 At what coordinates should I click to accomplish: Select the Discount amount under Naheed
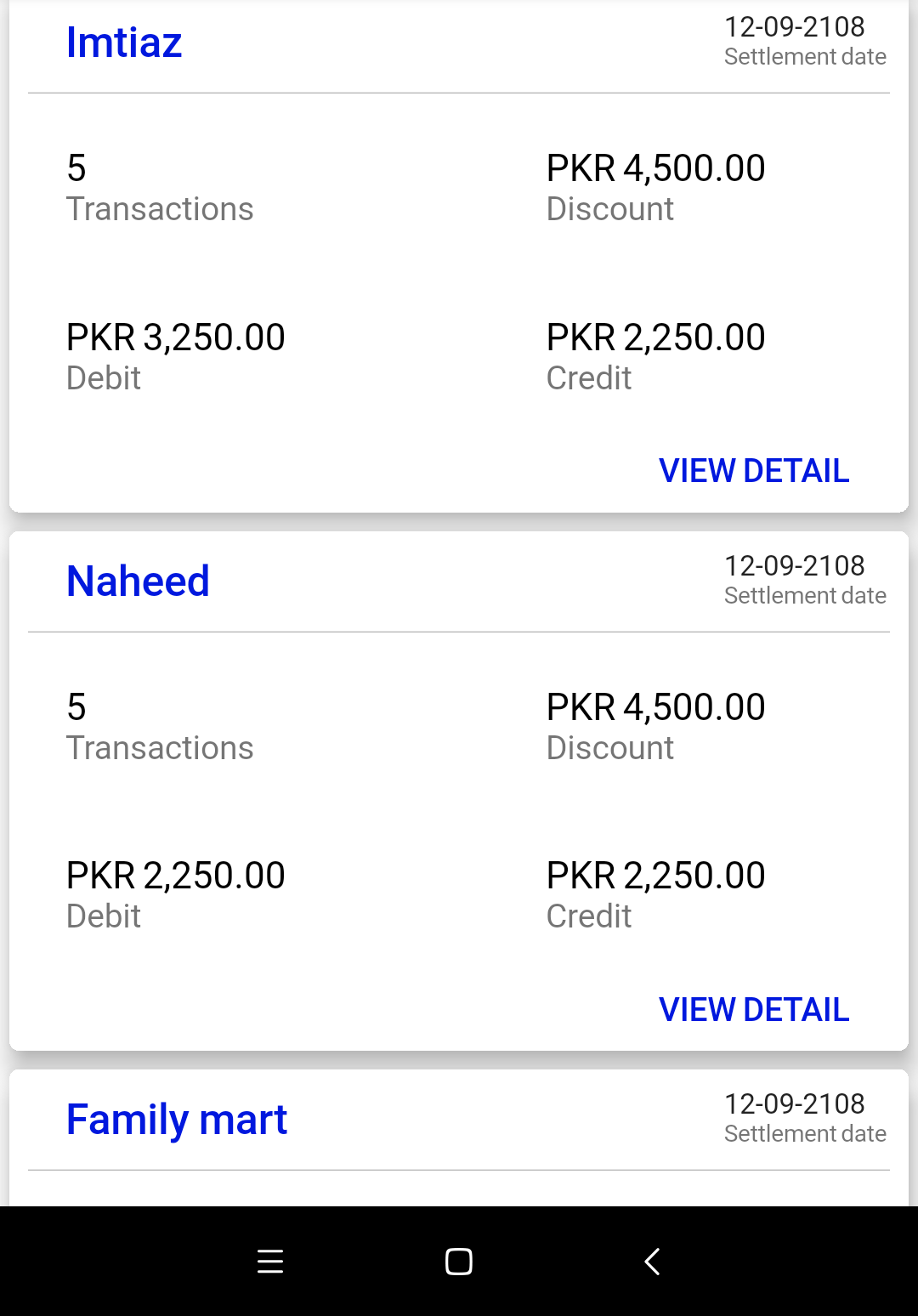[655, 706]
